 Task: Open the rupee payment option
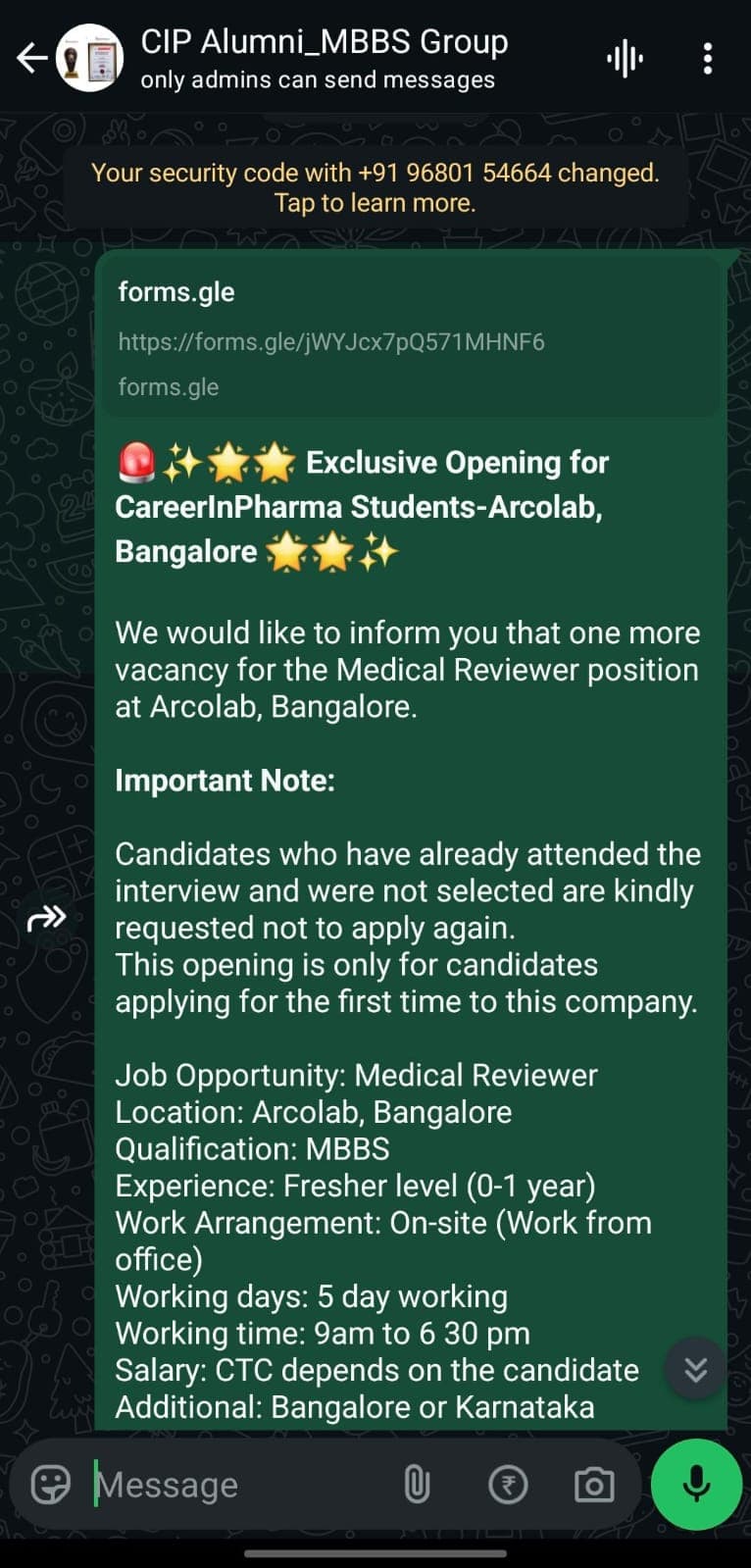507,1485
